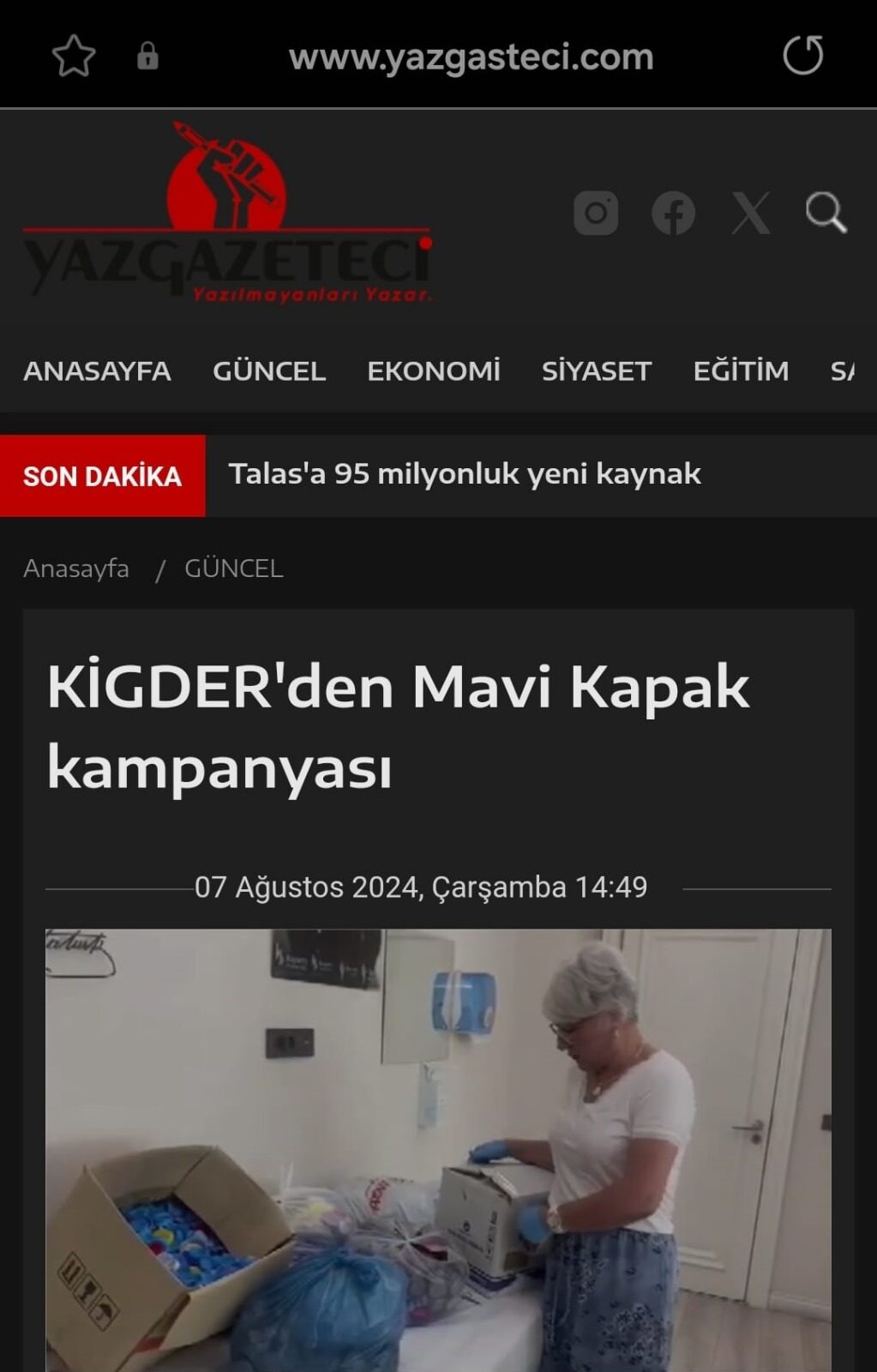Open the EĞİTİM section
877x1372 pixels.
[741, 370]
